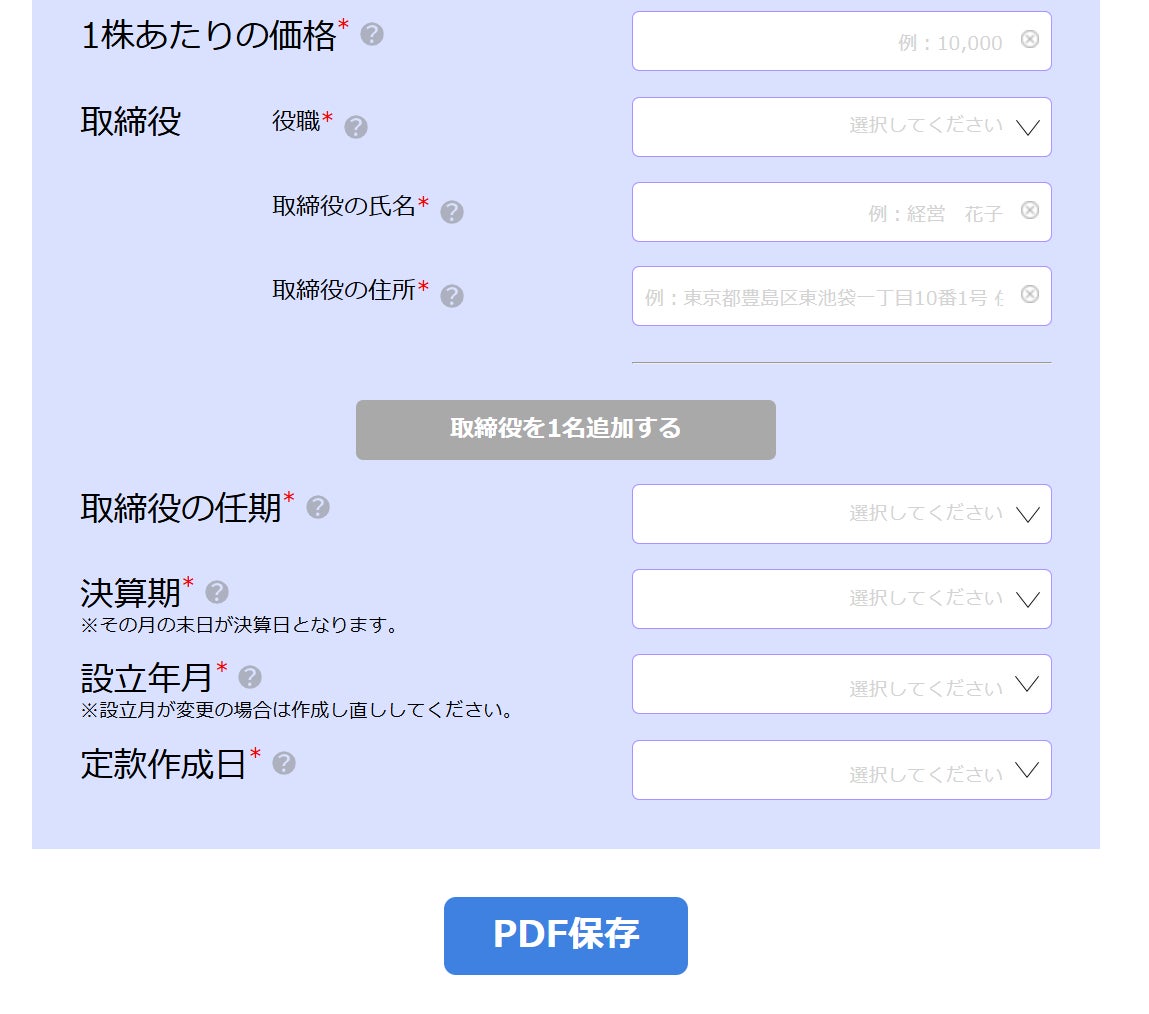Choose 決算期 from dropdown

(x=841, y=599)
